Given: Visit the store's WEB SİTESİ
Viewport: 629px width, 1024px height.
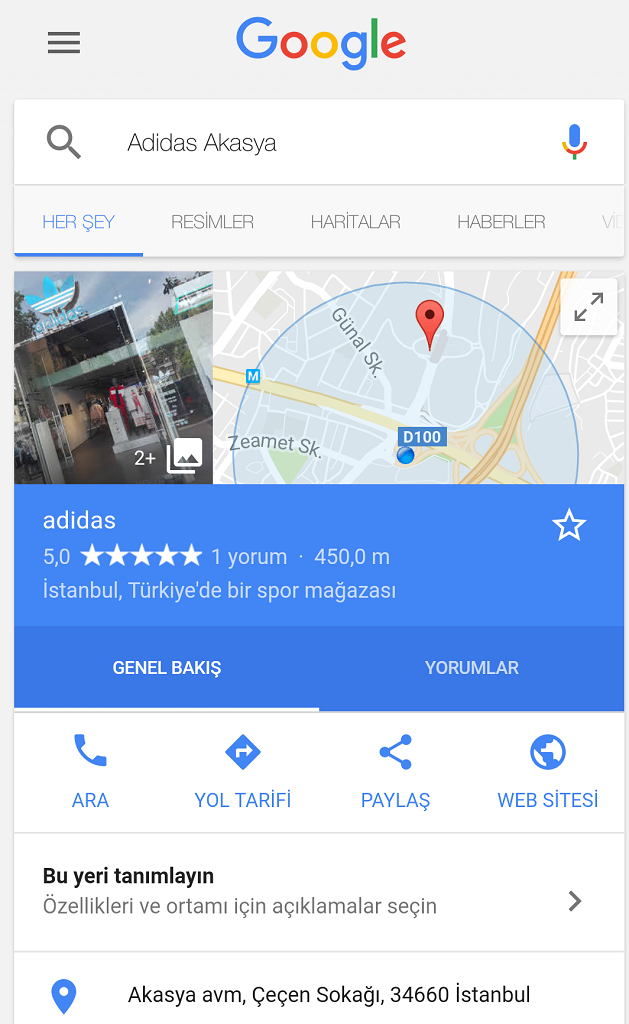Looking at the screenshot, I should point(547,771).
